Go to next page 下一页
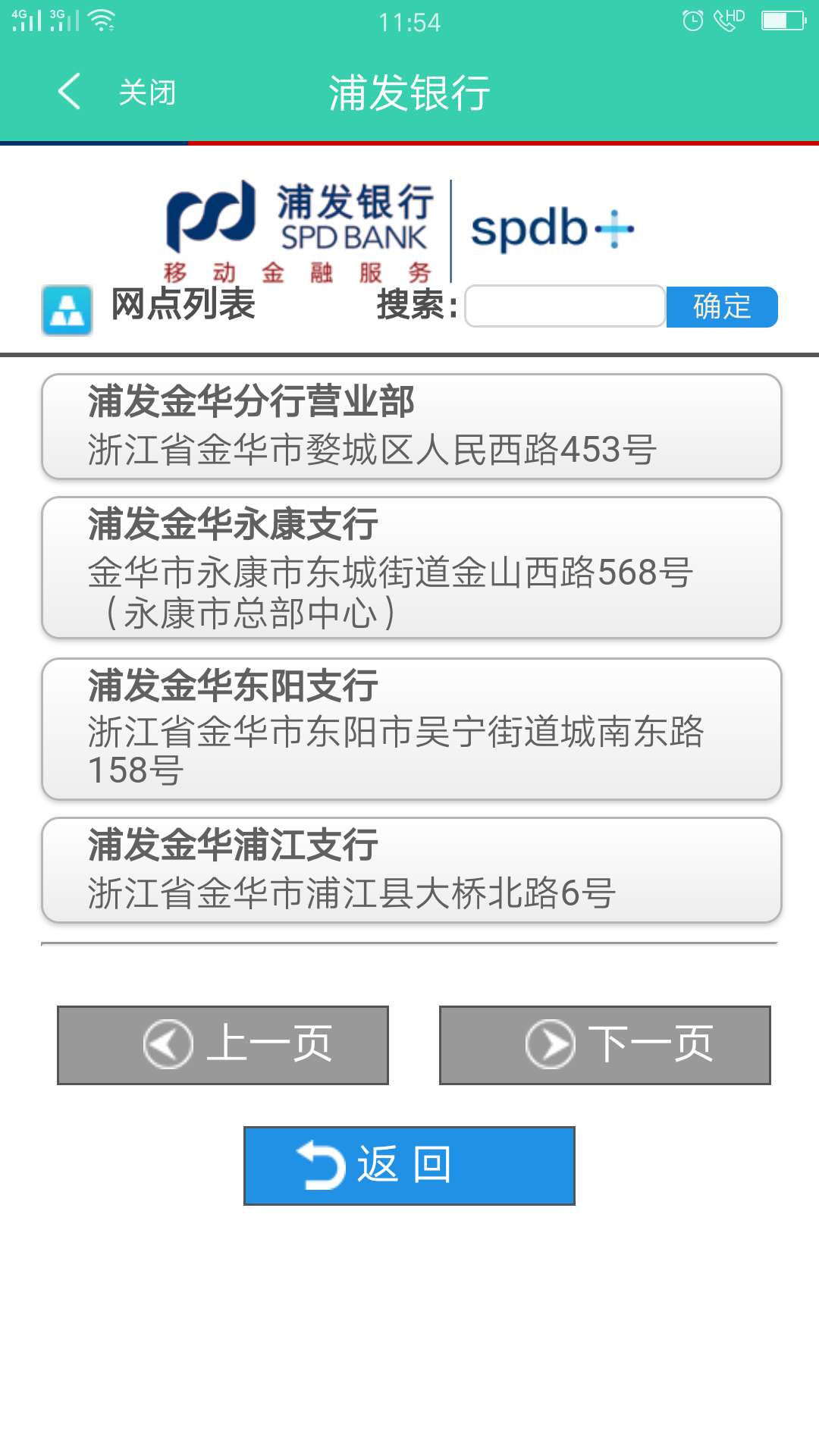Screen dimensions: 819x1456 tap(605, 1045)
